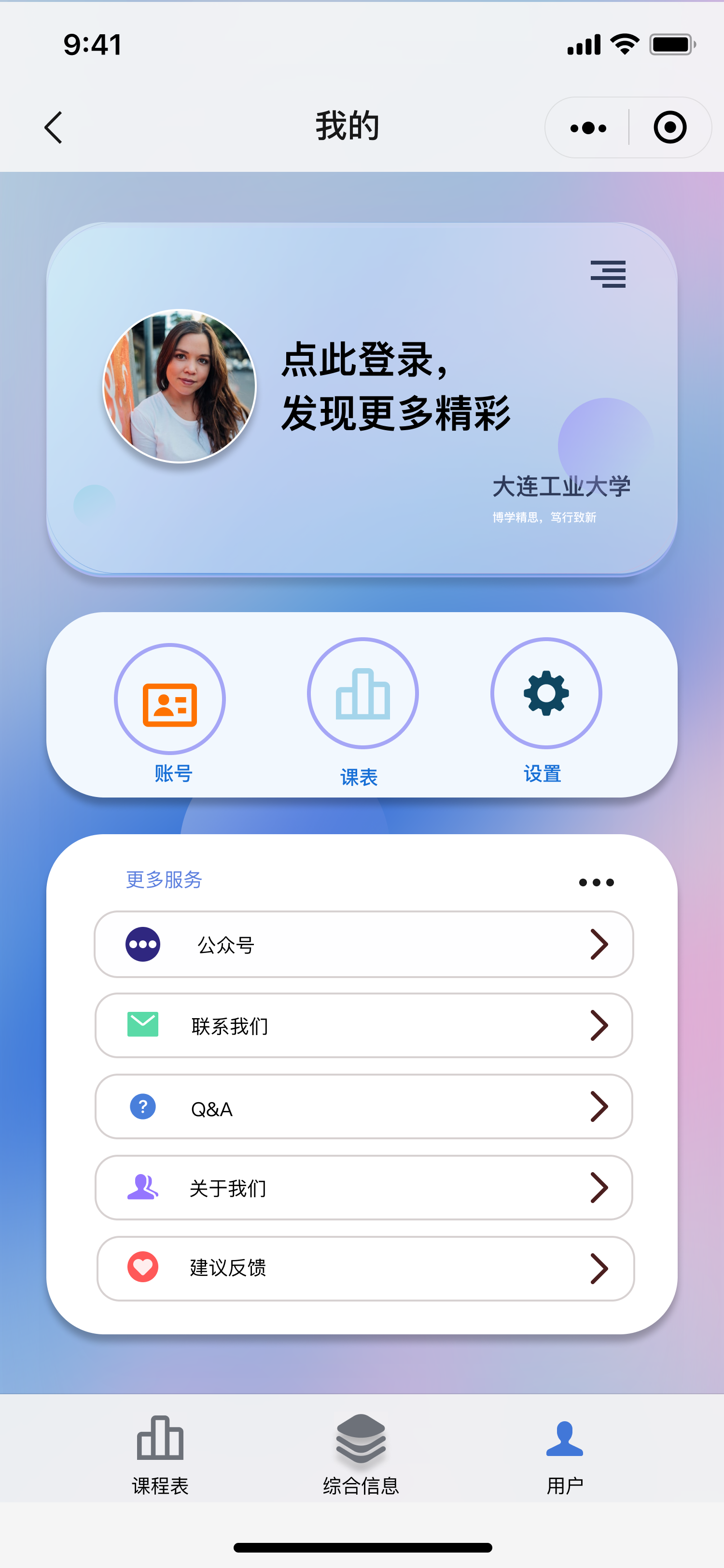Open the 建议反馈 feedback row
Image resolution: width=724 pixels, height=1568 pixels.
365,1269
